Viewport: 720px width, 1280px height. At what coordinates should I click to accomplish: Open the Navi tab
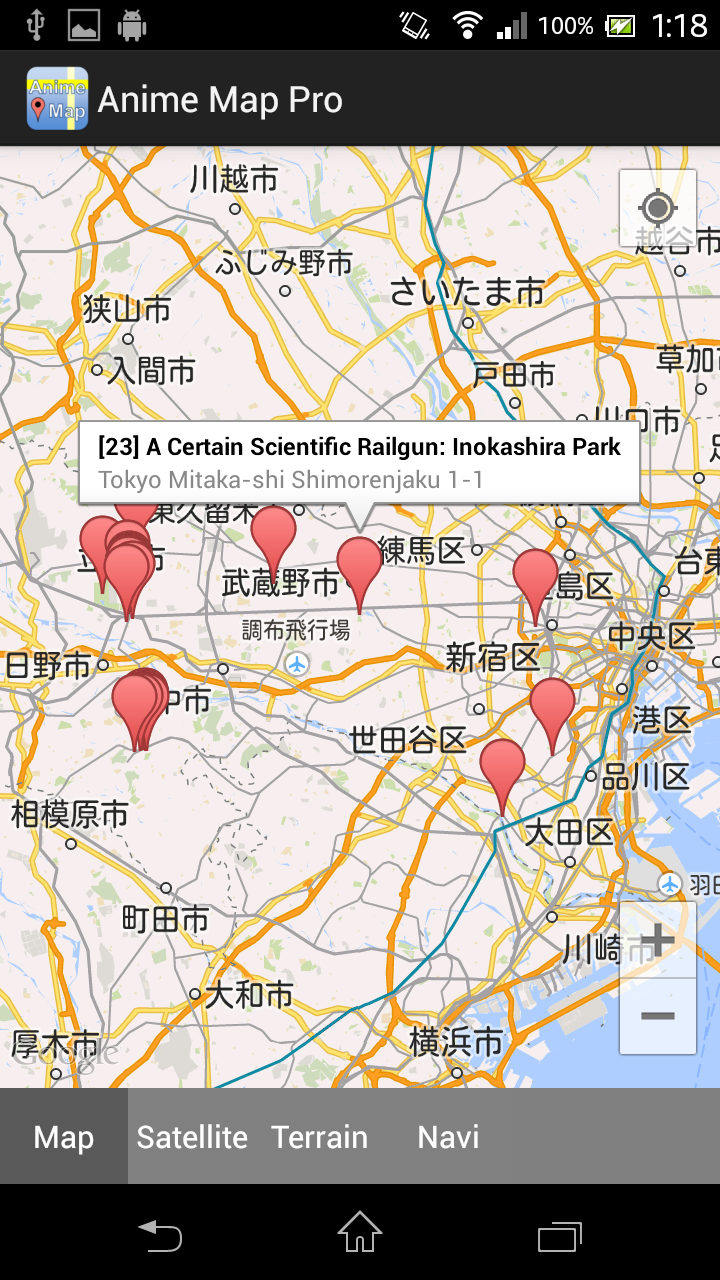[x=448, y=1137]
